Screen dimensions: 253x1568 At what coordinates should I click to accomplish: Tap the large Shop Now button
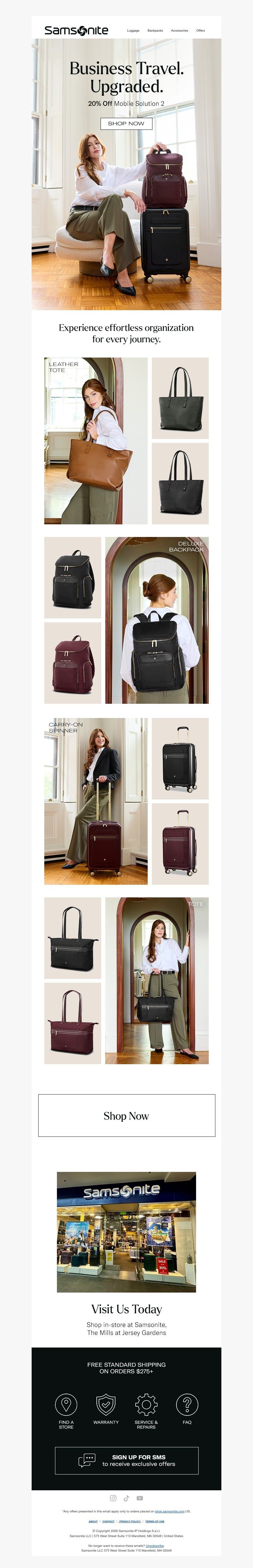126,1116
